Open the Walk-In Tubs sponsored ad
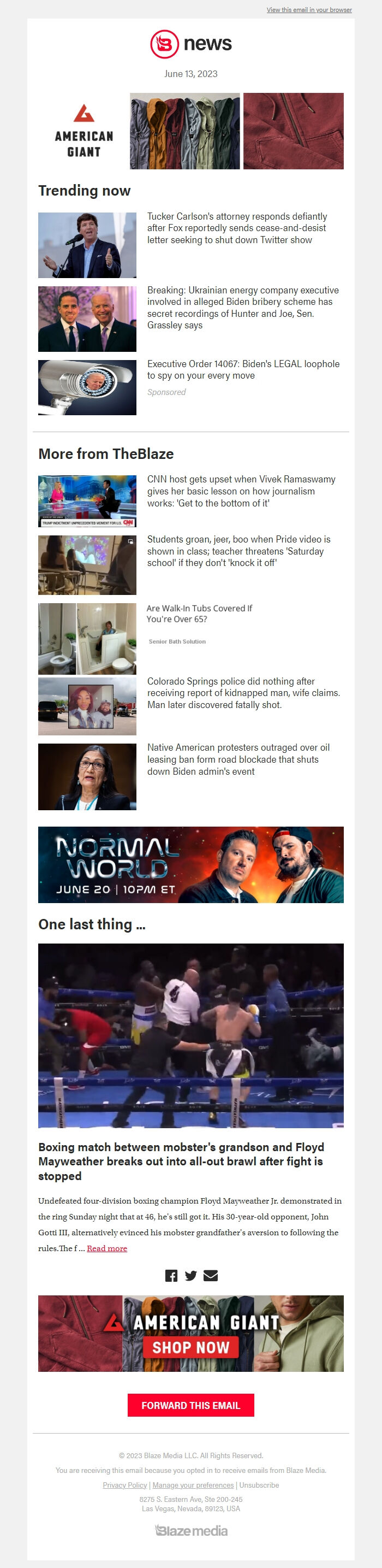The image size is (382, 1568). [199, 614]
